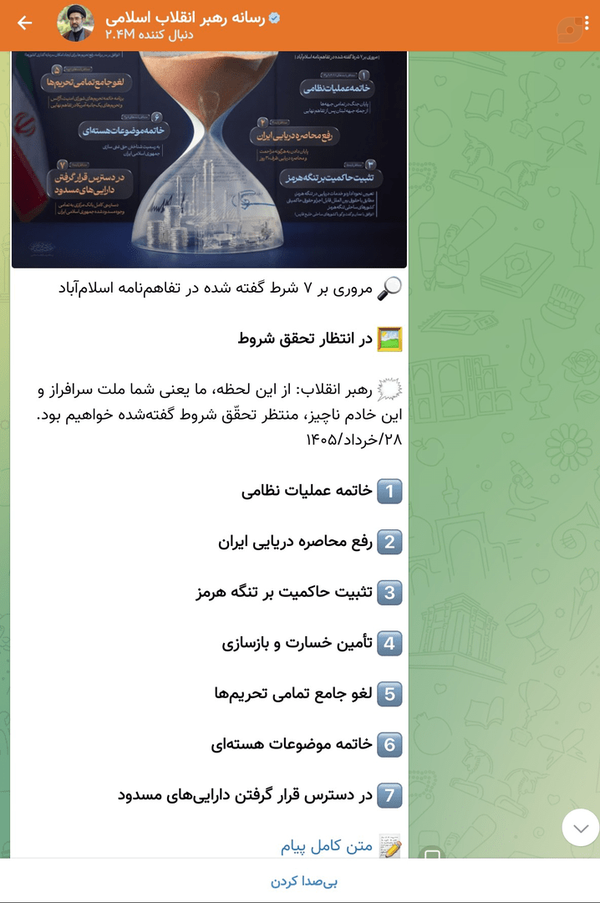This screenshot has width=600, height=903.
Task: Open the three-dot overflow menu
Action: click(x=586, y=23)
